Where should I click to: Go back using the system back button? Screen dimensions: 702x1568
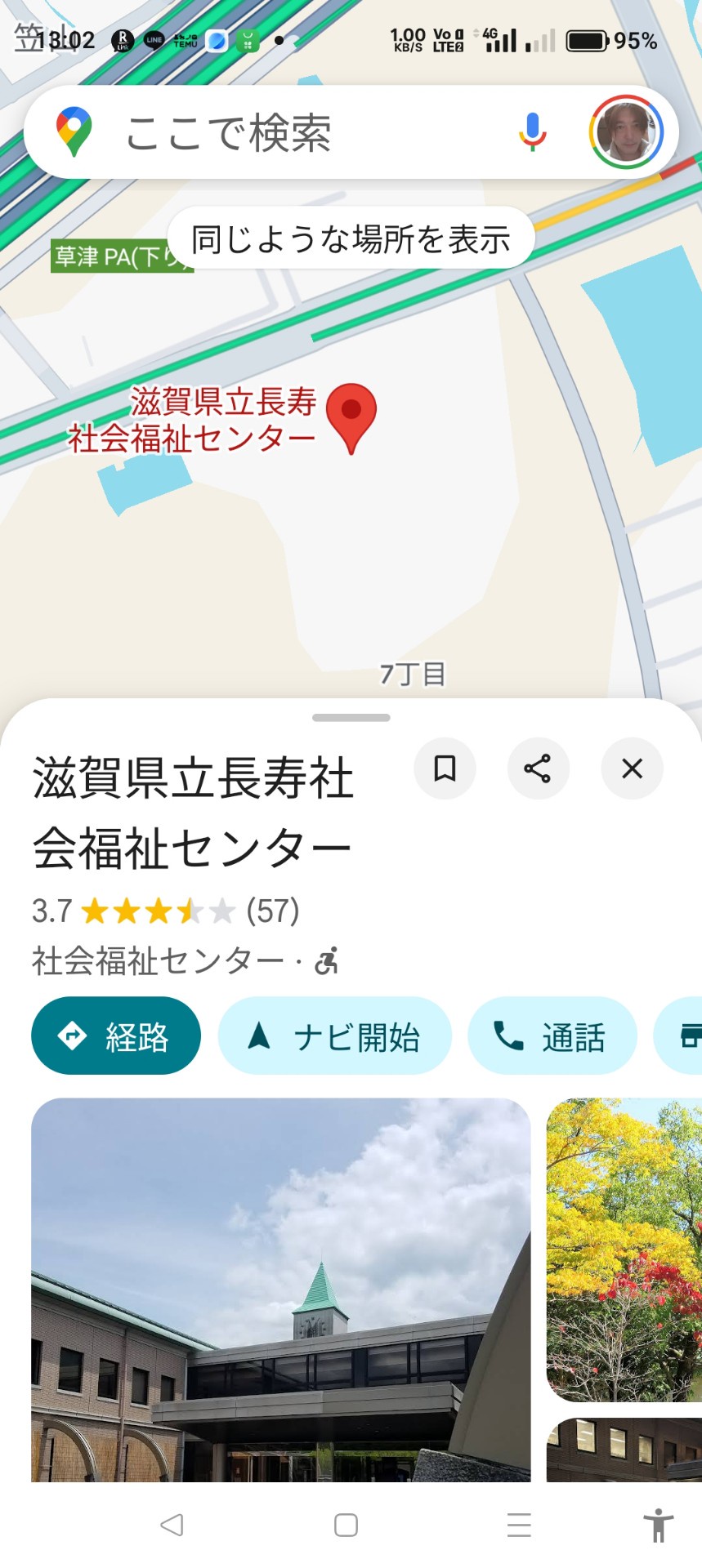click(172, 1525)
